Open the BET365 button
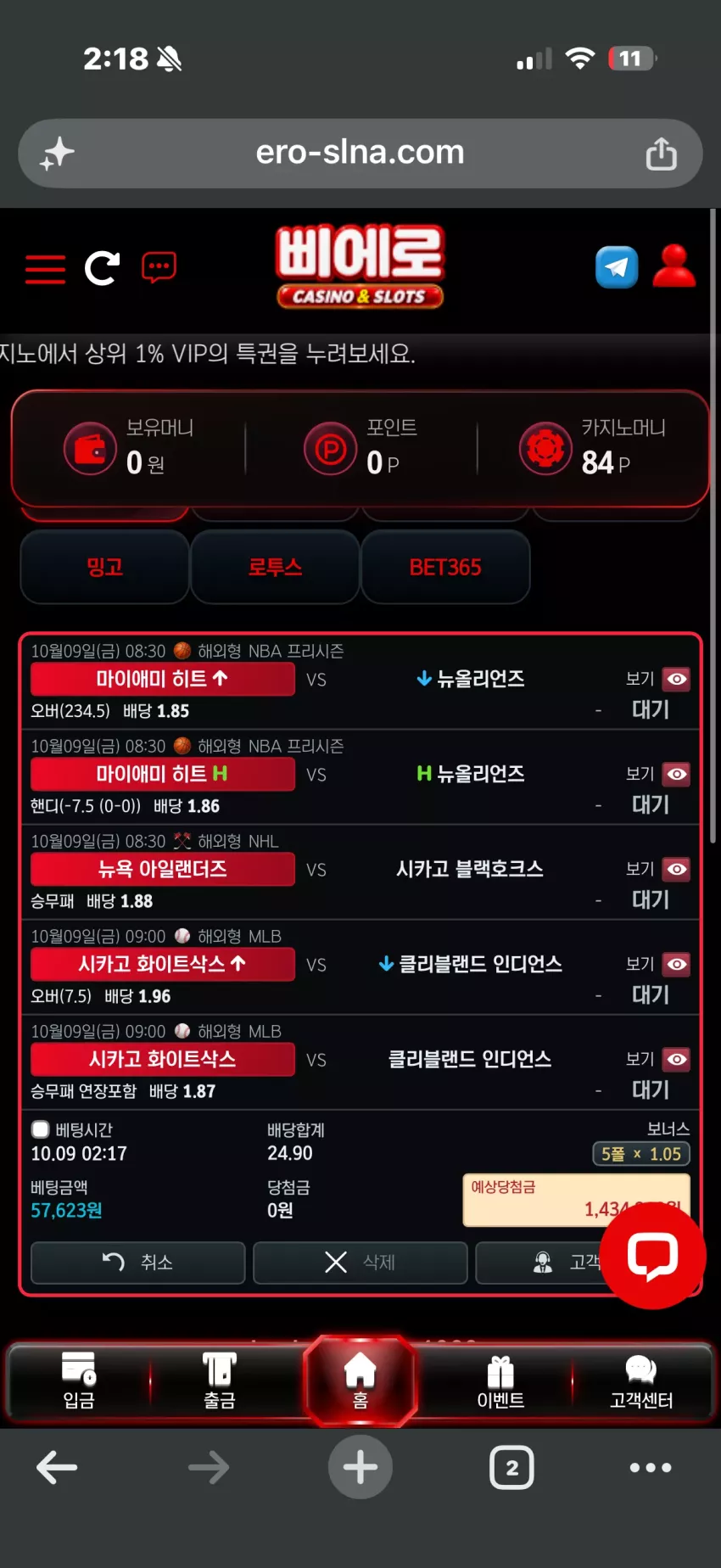The image size is (721, 1568). (x=445, y=567)
